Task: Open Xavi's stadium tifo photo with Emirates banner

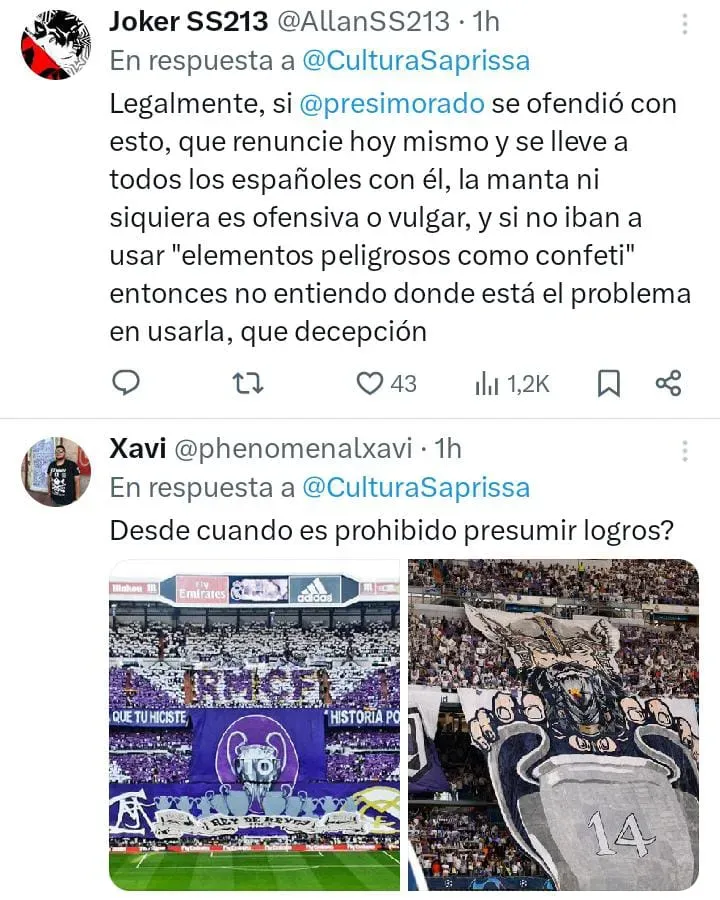Action: (x=254, y=725)
